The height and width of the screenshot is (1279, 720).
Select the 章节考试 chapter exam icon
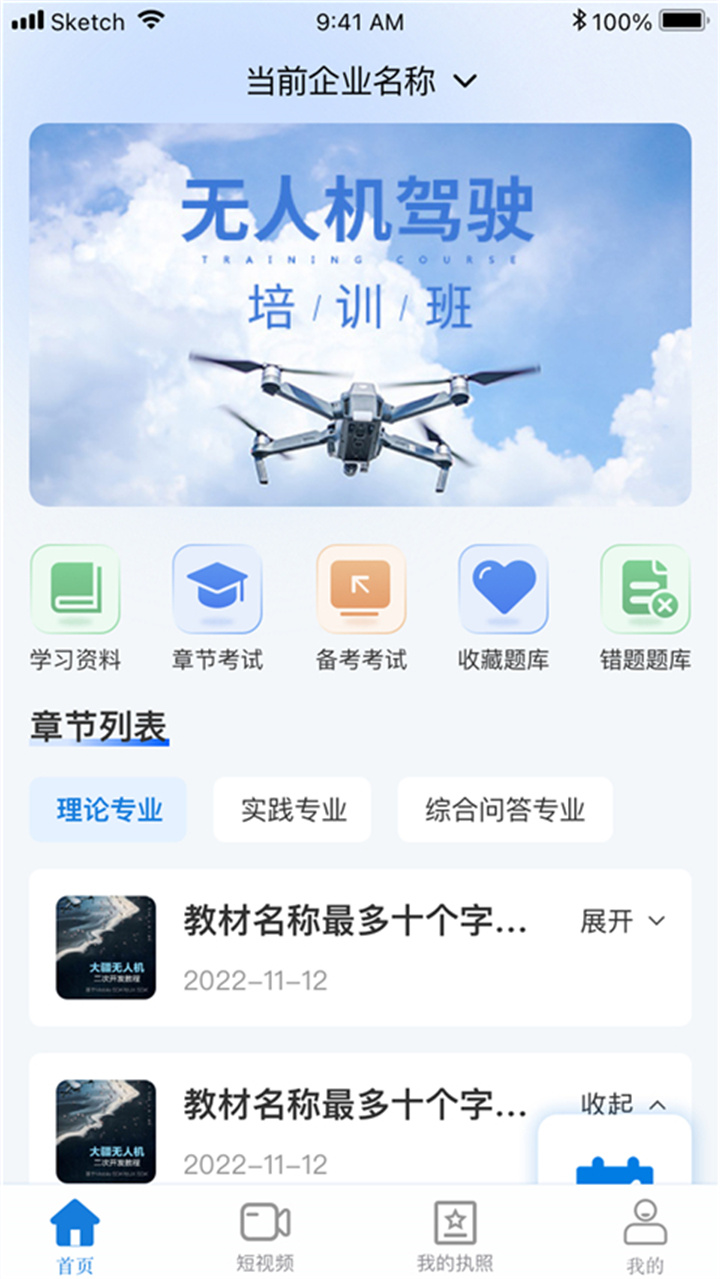[x=218, y=590]
